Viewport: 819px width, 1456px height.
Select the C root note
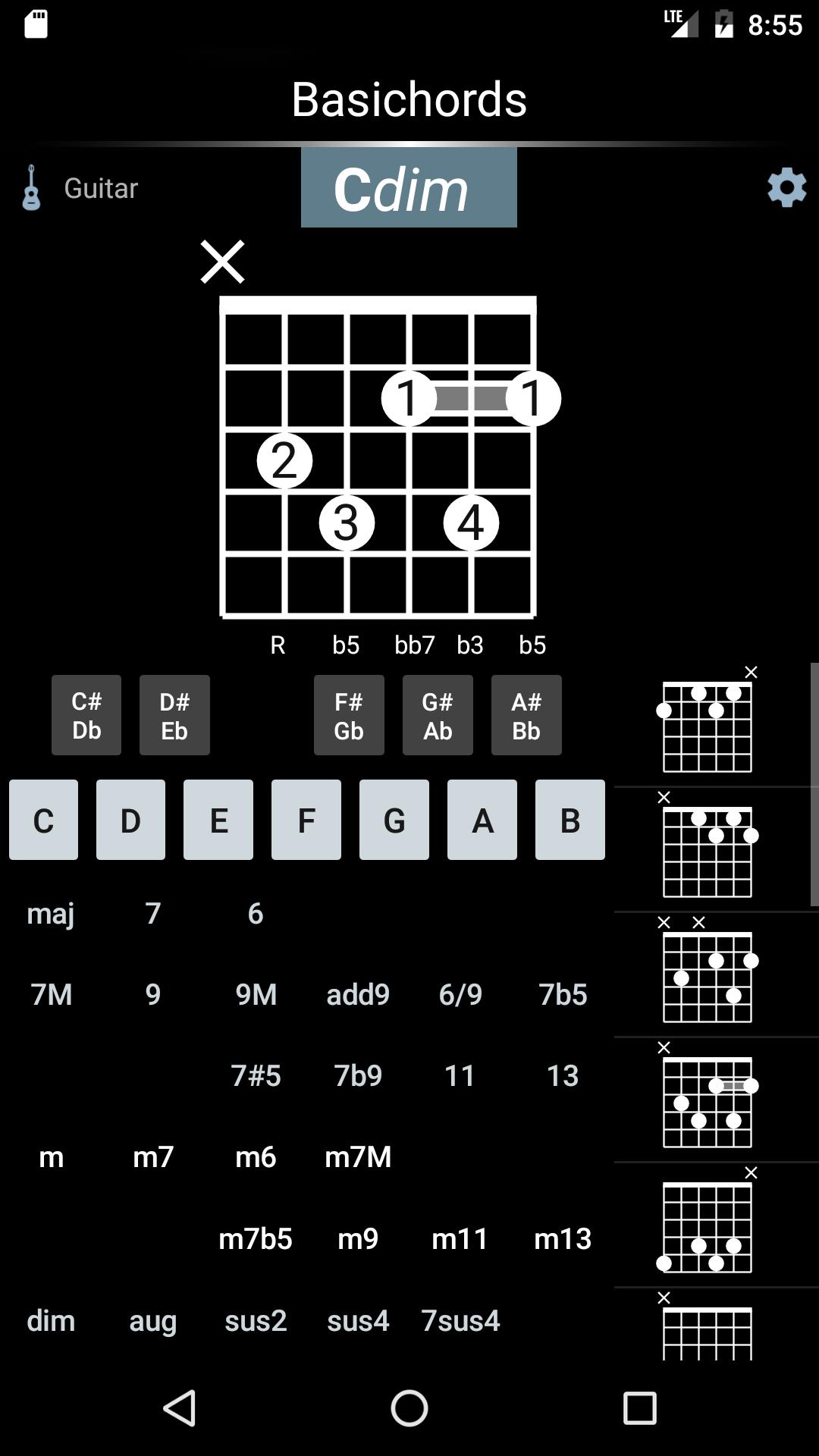pyautogui.click(x=43, y=820)
